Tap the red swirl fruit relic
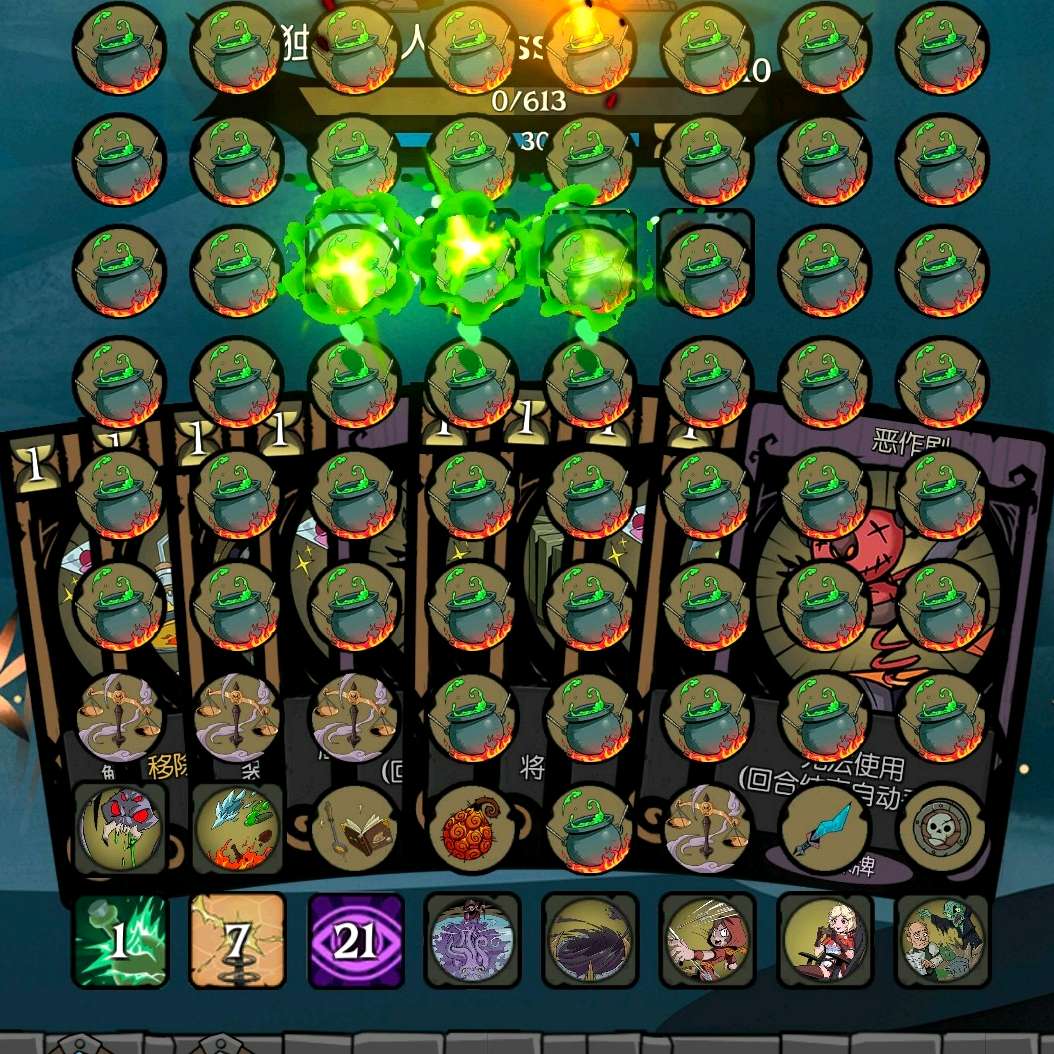This screenshot has height=1054, width=1054. tap(472, 829)
